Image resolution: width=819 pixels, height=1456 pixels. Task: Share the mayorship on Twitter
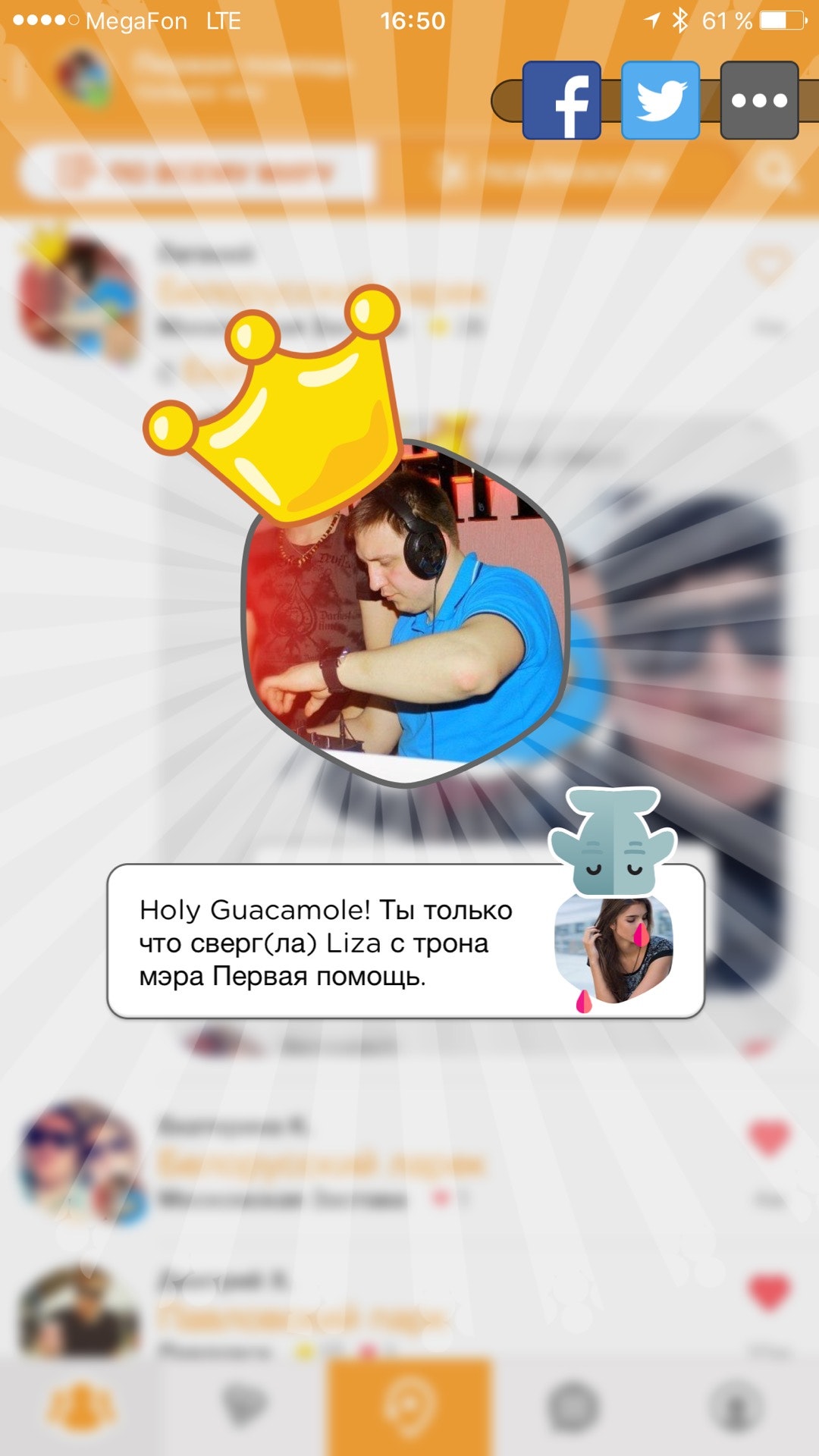pyautogui.click(x=661, y=100)
